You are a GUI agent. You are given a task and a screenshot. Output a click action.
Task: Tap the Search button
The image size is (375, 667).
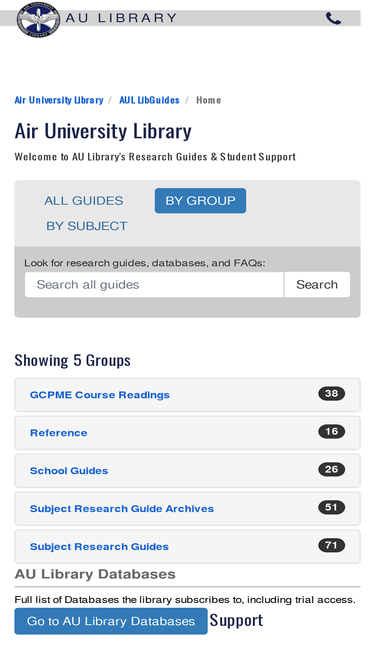[317, 285]
